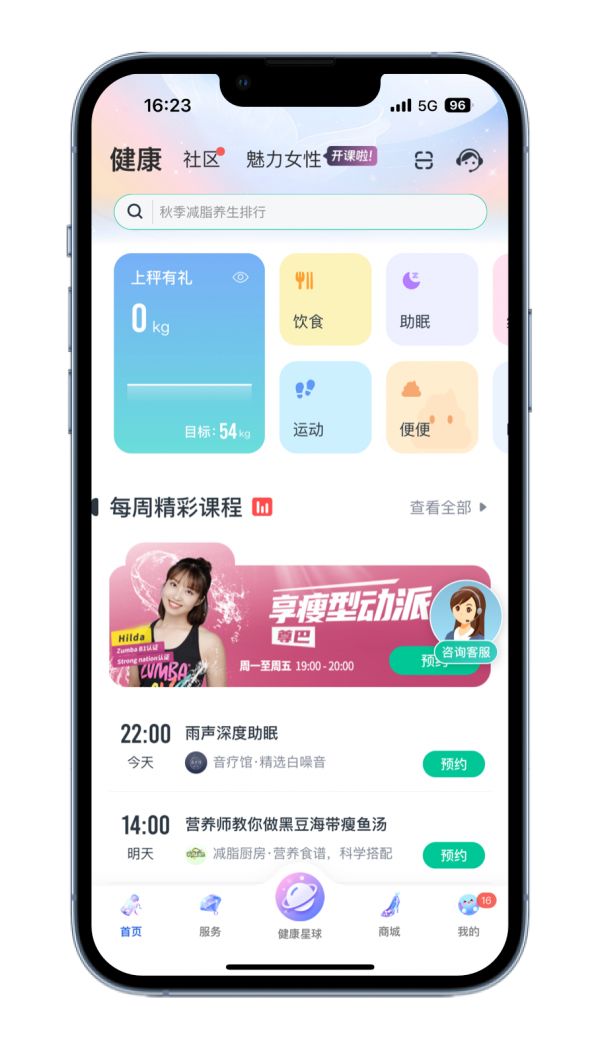Open the 便便 tile
The height and width of the screenshot is (1049, 600).
pos(432,407)
